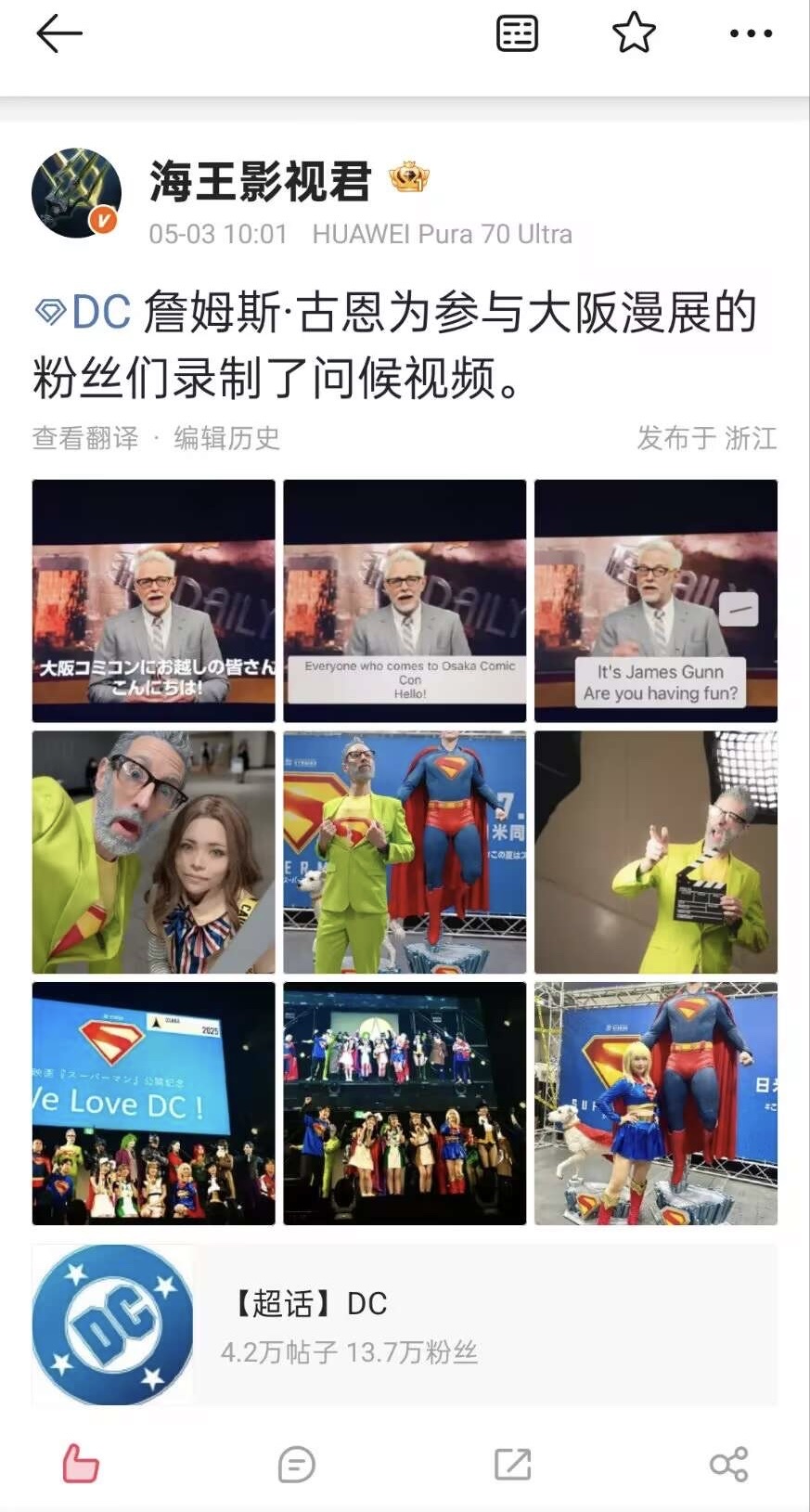Open the 【超话】DC super topic card
The image size is (810, 1512).
405,1325
